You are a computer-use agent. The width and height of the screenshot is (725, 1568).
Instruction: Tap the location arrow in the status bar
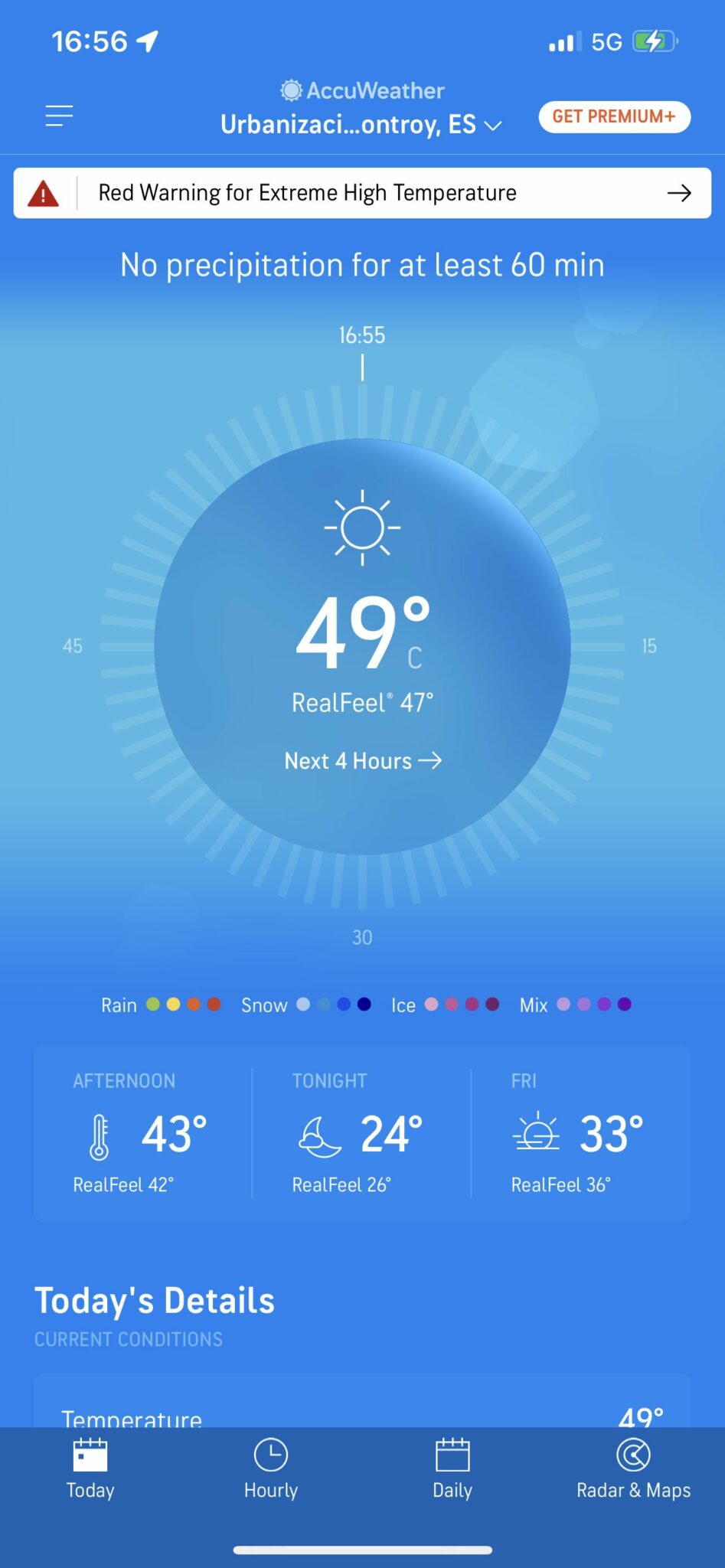(145, 41)
